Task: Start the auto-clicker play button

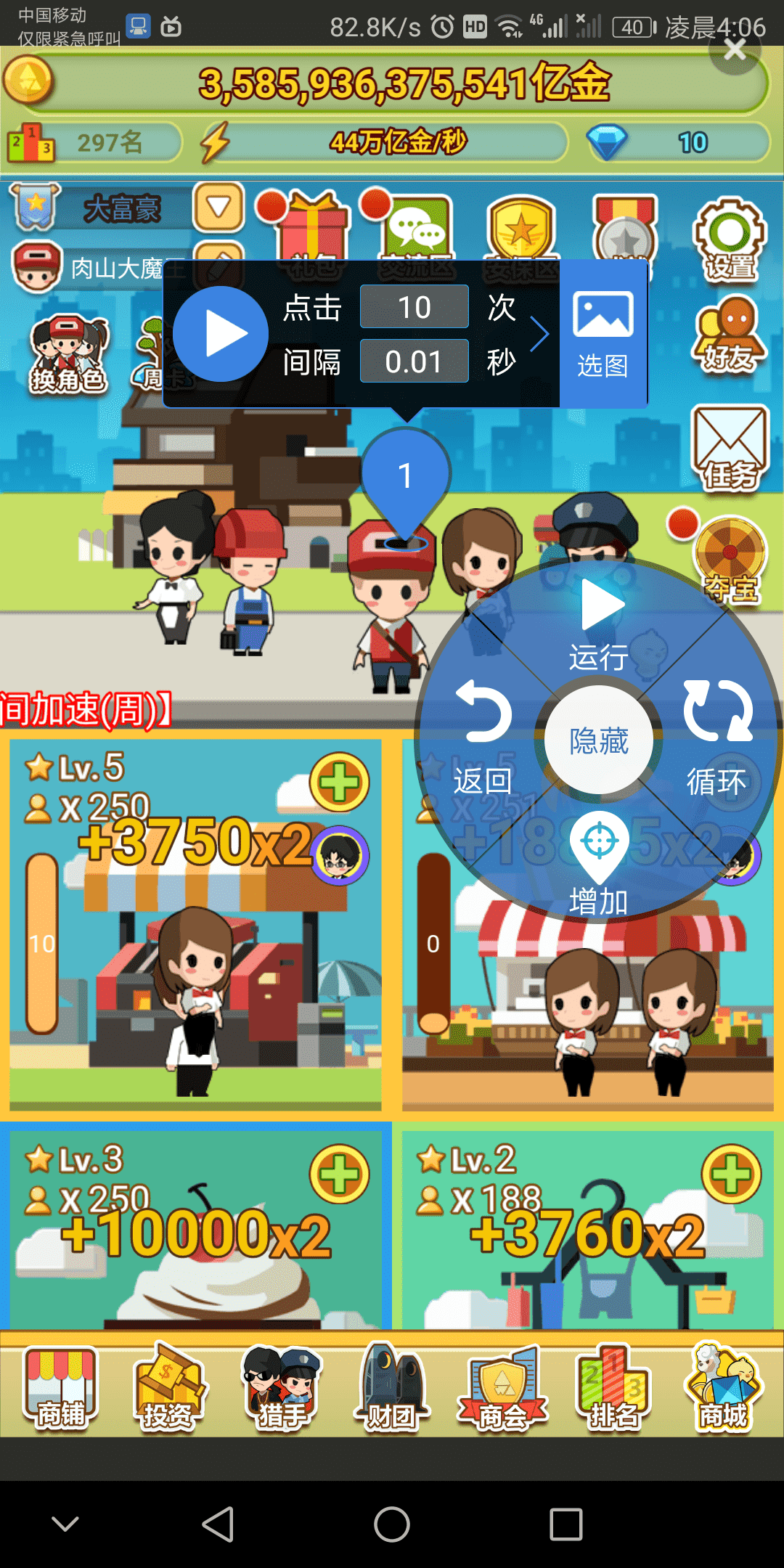Action: (221, 334)
